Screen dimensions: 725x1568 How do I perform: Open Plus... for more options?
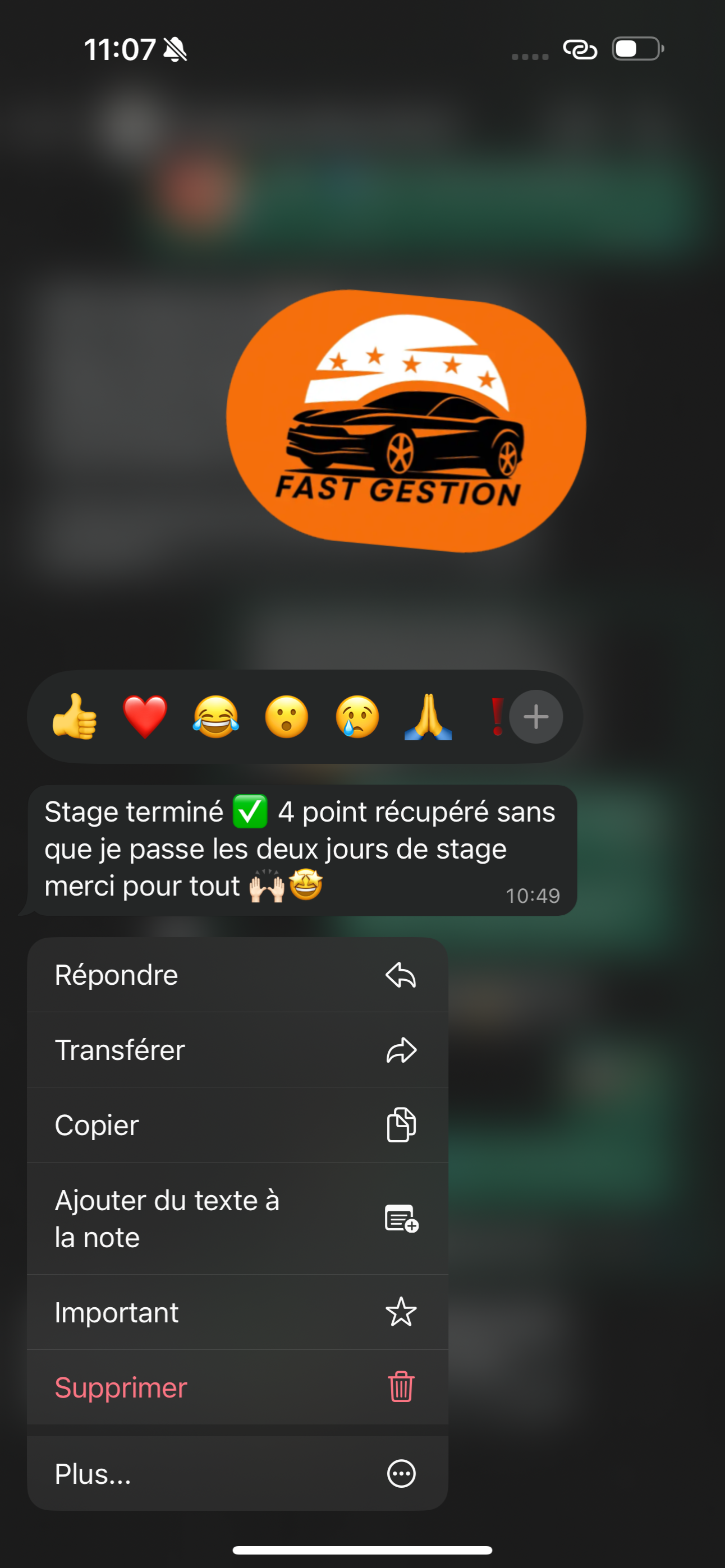237,1474
